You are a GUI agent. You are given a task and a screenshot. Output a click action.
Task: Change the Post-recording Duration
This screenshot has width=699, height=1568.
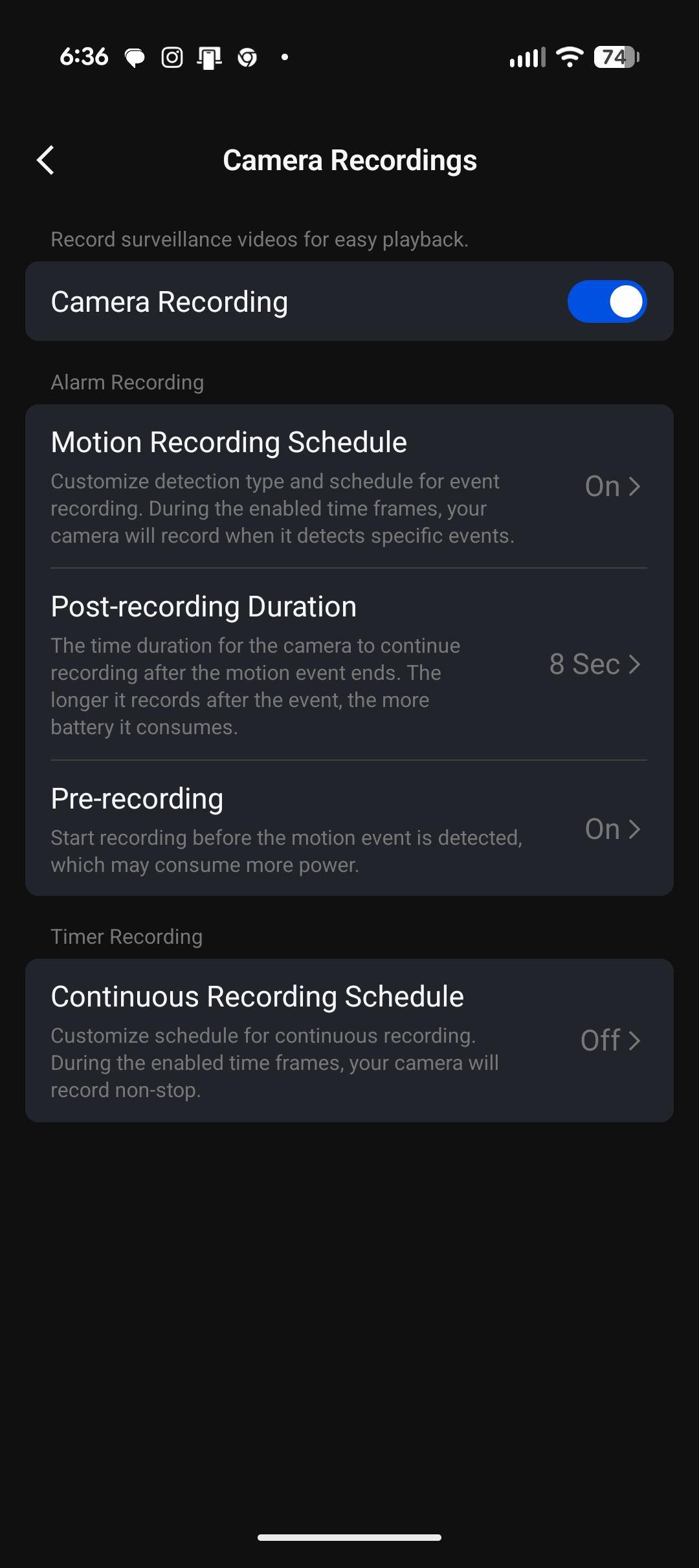coord(349,664)
